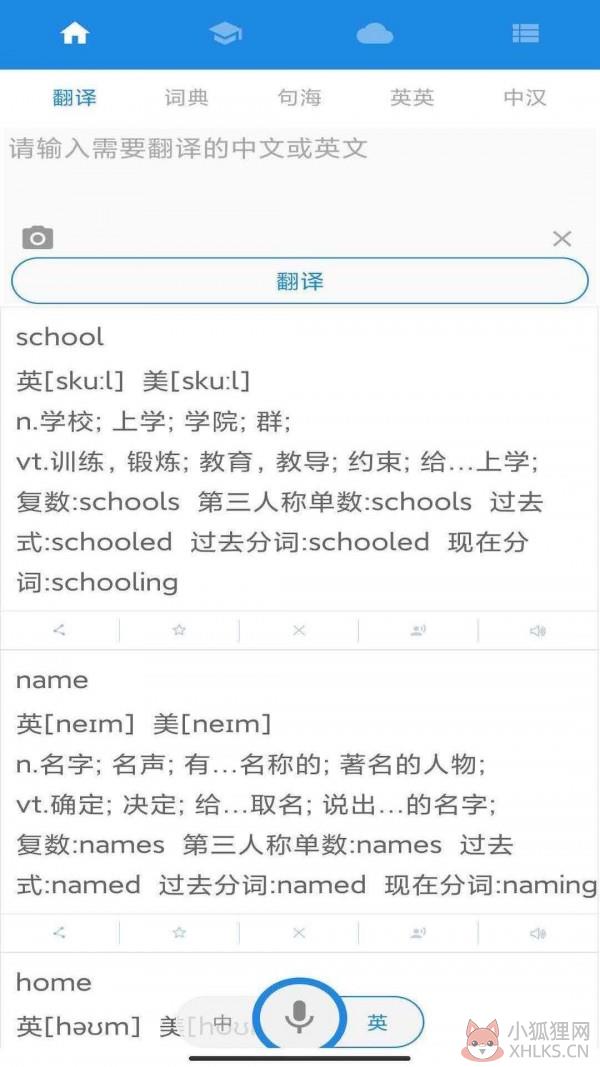This screenshot has height=1067, width=600.
Task: Share the school entry
Action: tap(59, 631)
